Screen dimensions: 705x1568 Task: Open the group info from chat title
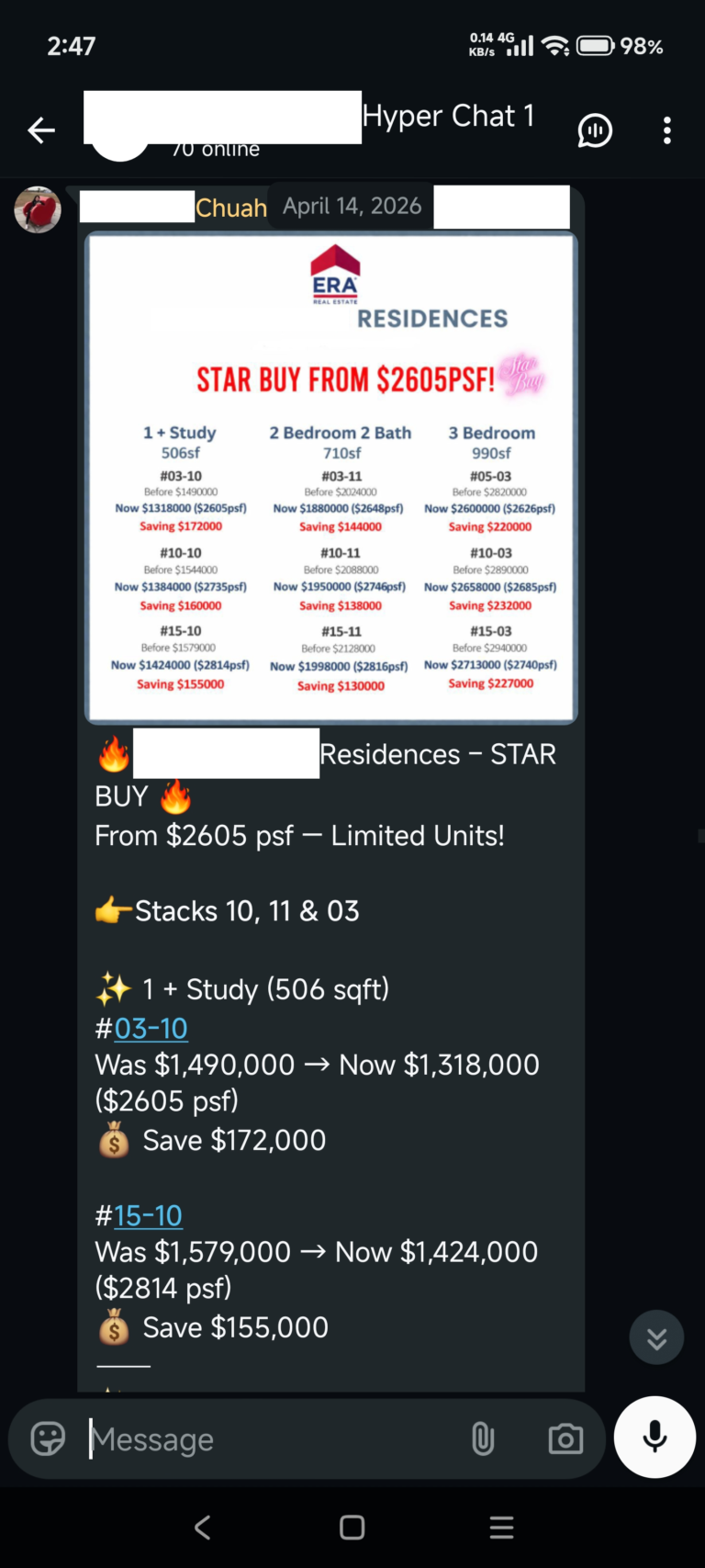pos(448,116)
